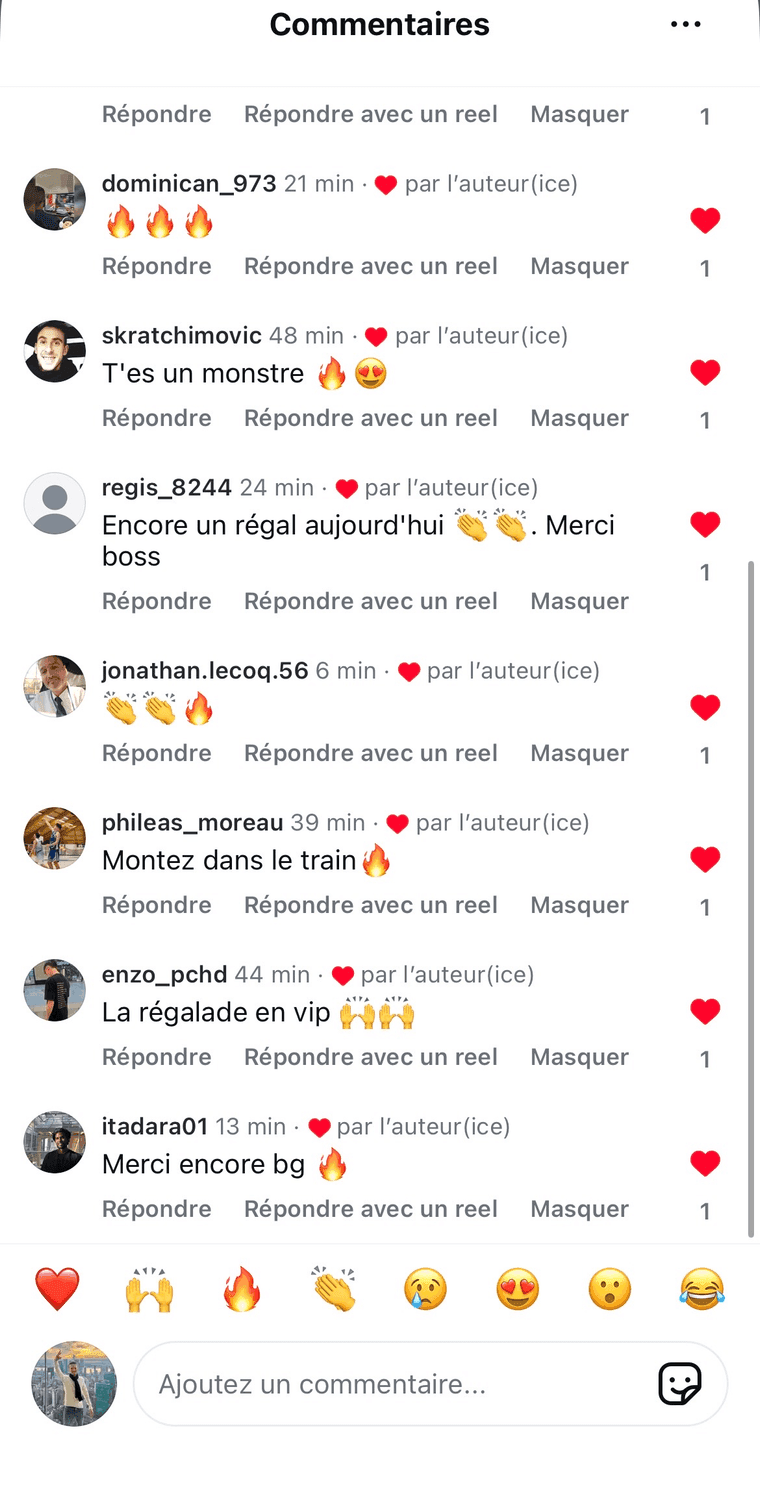The height and width of the screenshot is (1500, 760).
Task: Reply with a reel to enzo_pchd
Action: click(x=370, y=1057)
